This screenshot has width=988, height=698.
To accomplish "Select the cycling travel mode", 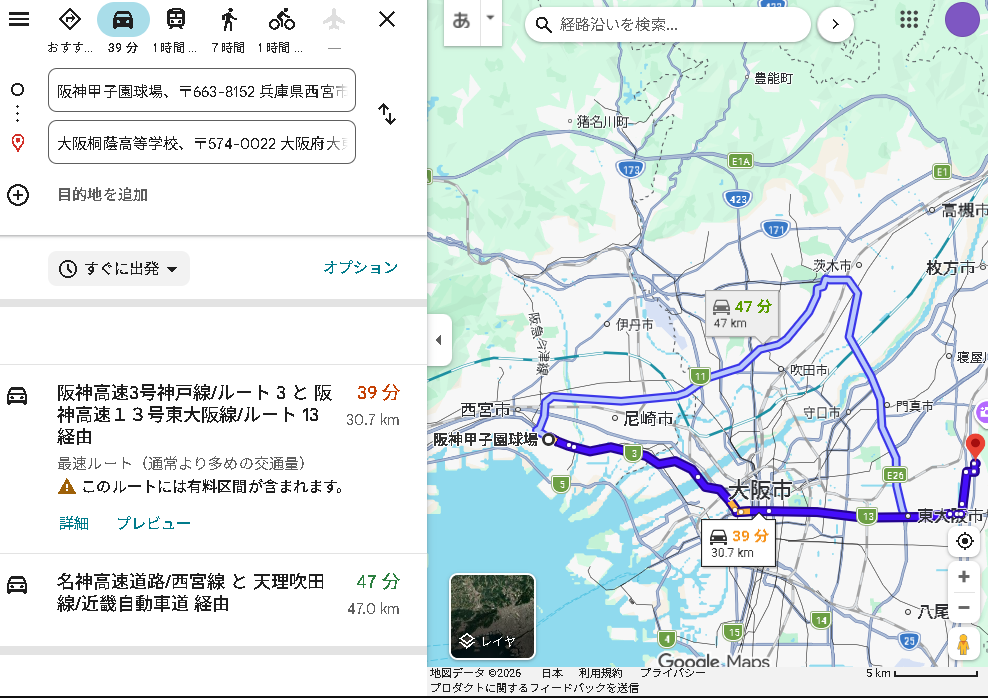I will click(x=282, y=19).
